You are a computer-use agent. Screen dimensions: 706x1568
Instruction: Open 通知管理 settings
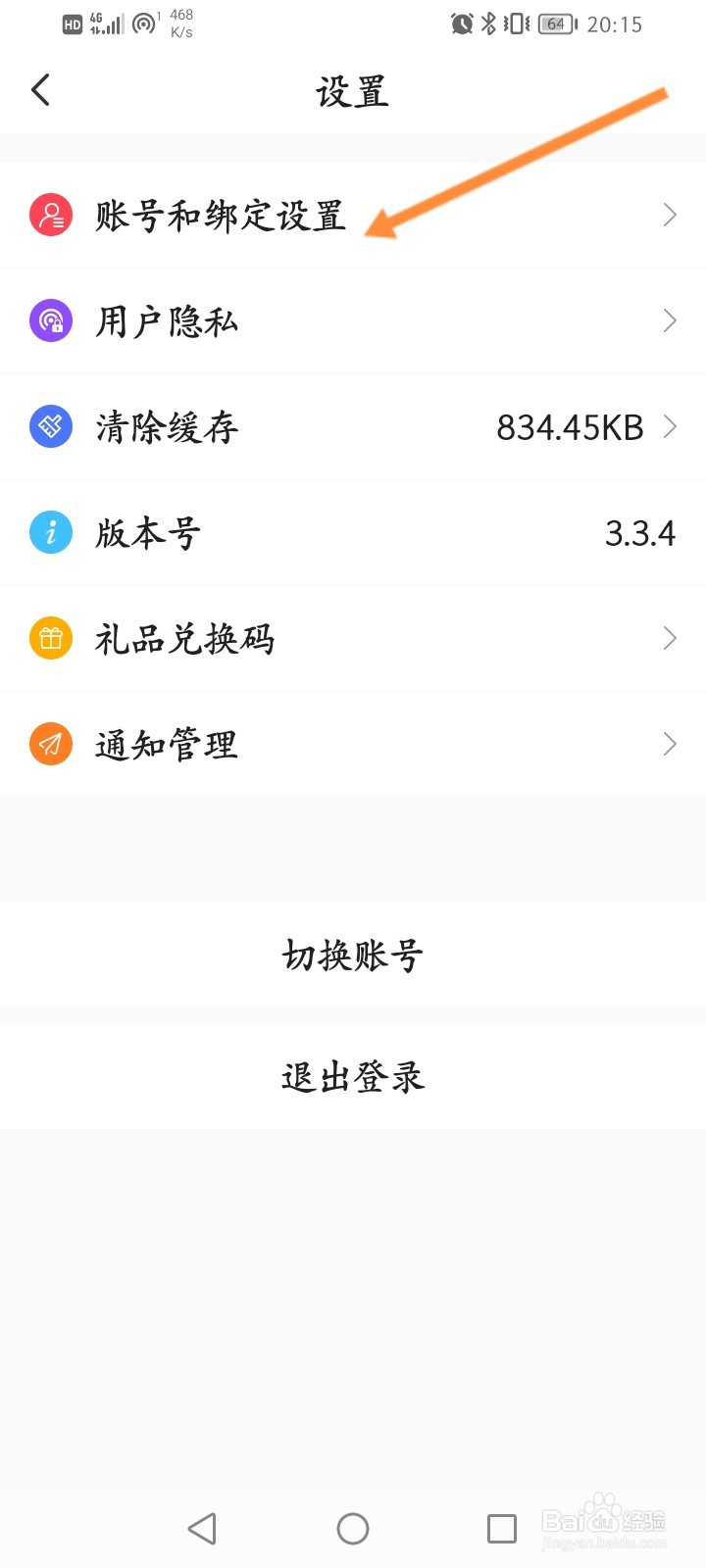(353, 744)
